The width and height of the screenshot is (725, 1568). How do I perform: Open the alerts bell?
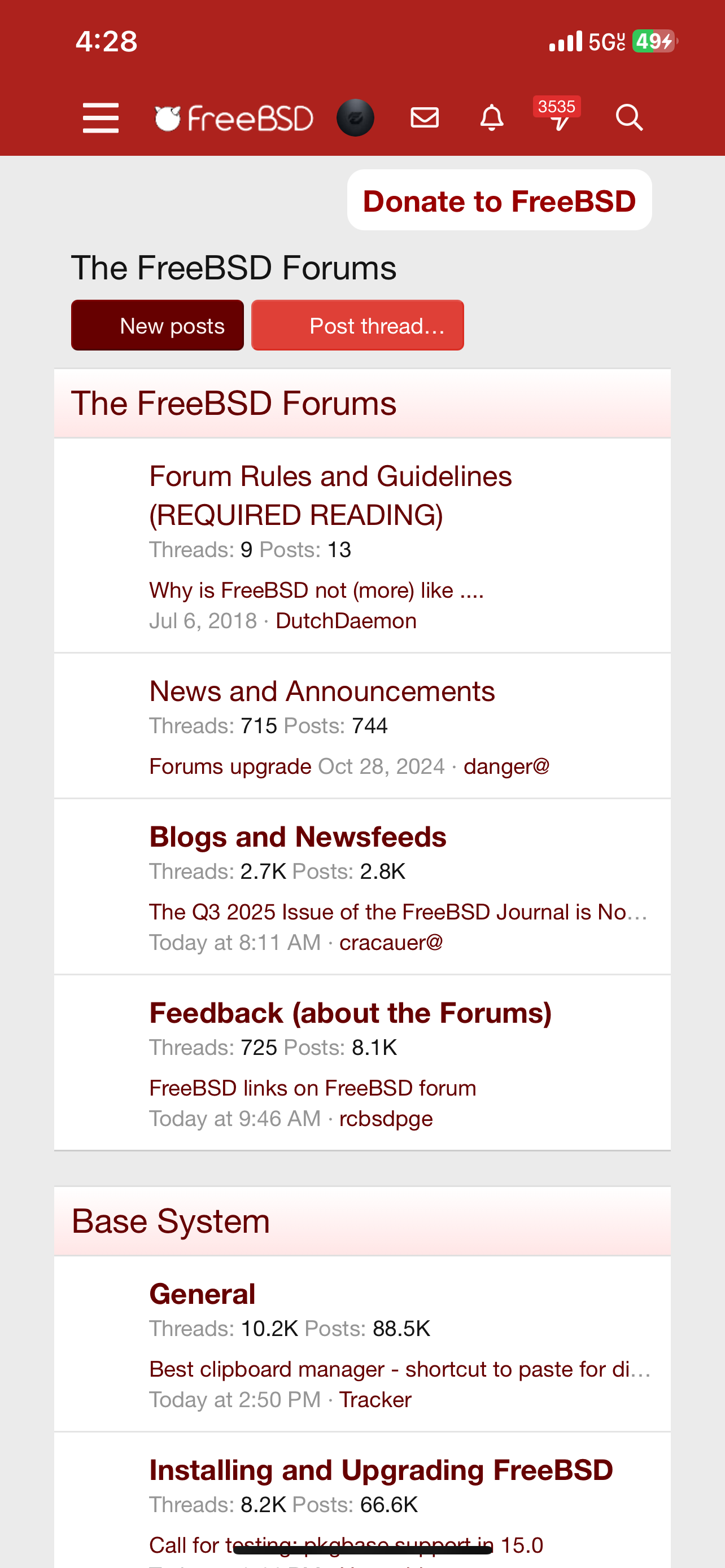coord(492,117)
